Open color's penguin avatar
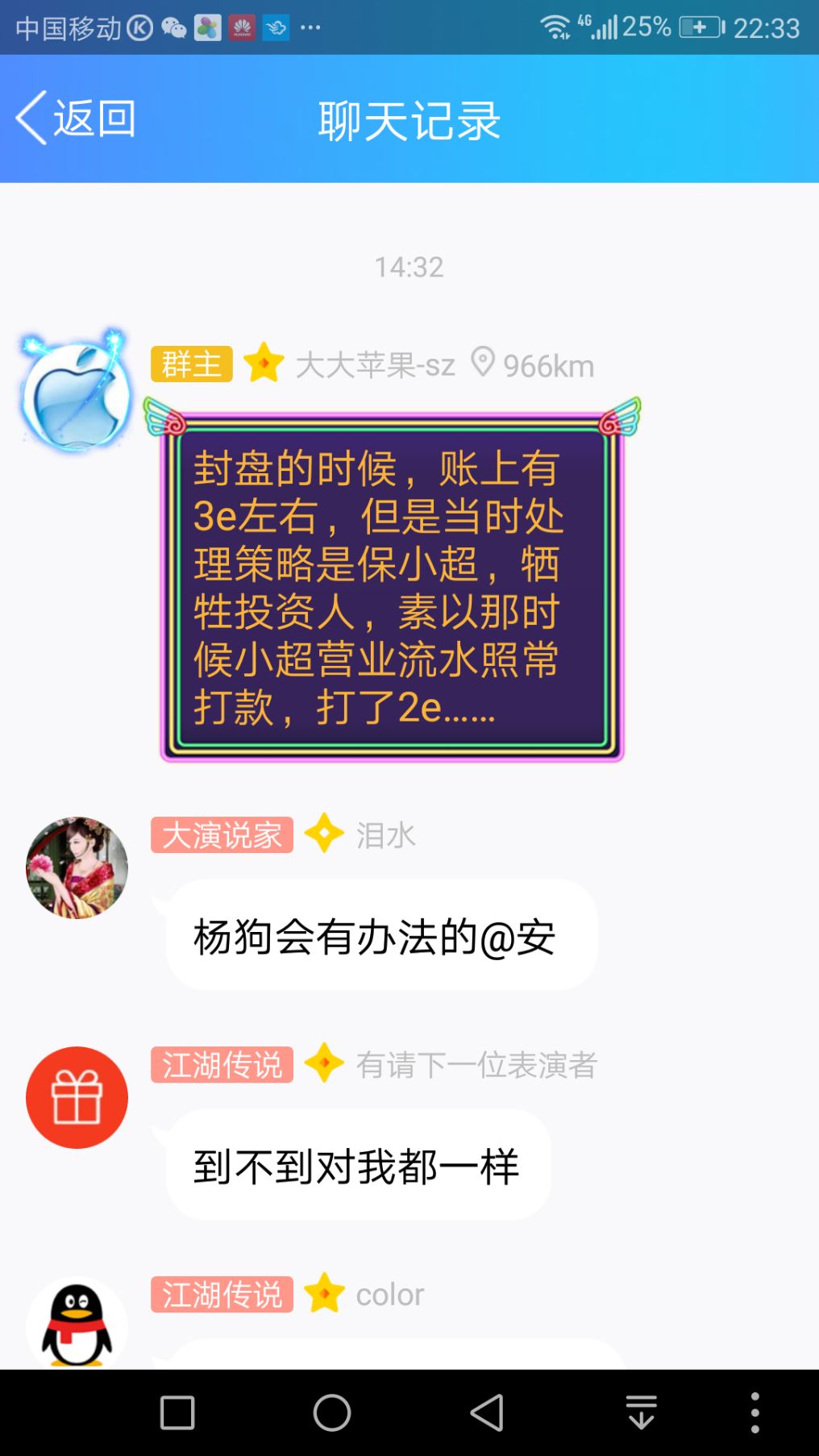Screen dimensions: 819x1456 click(77, 1324)
